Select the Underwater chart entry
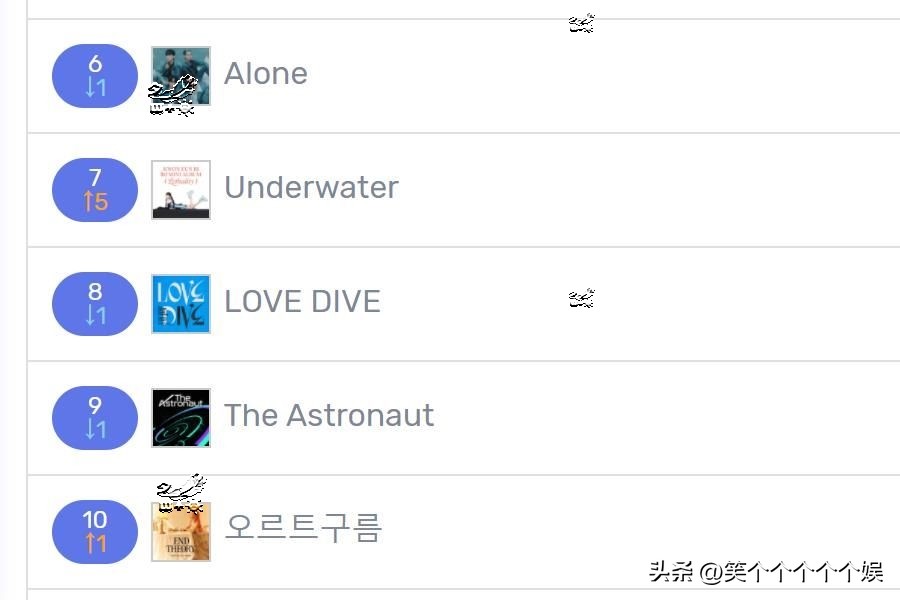Screen dimensions: 900x600 (x=311, y=188)
